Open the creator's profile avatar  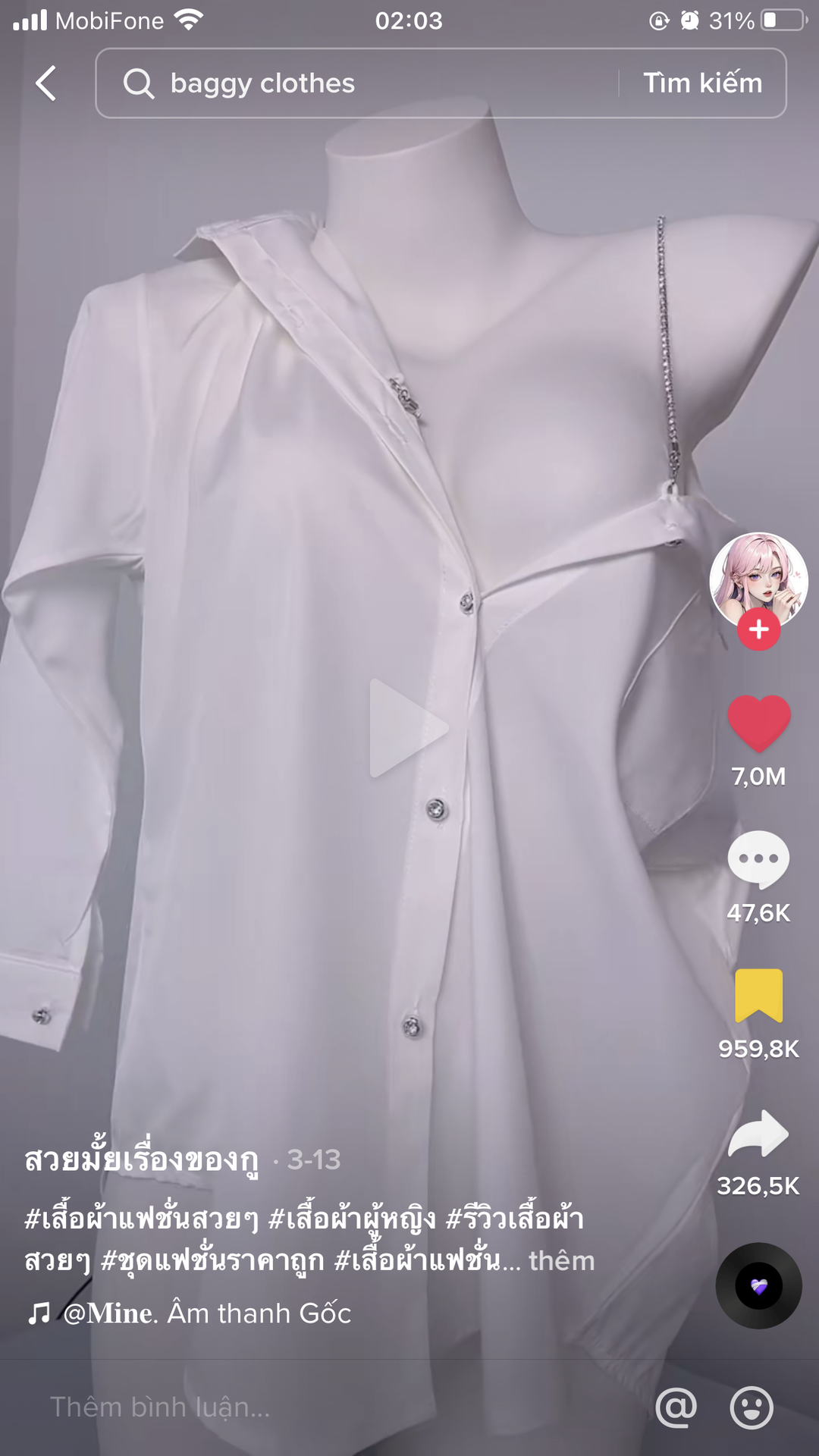pos(758,579)
